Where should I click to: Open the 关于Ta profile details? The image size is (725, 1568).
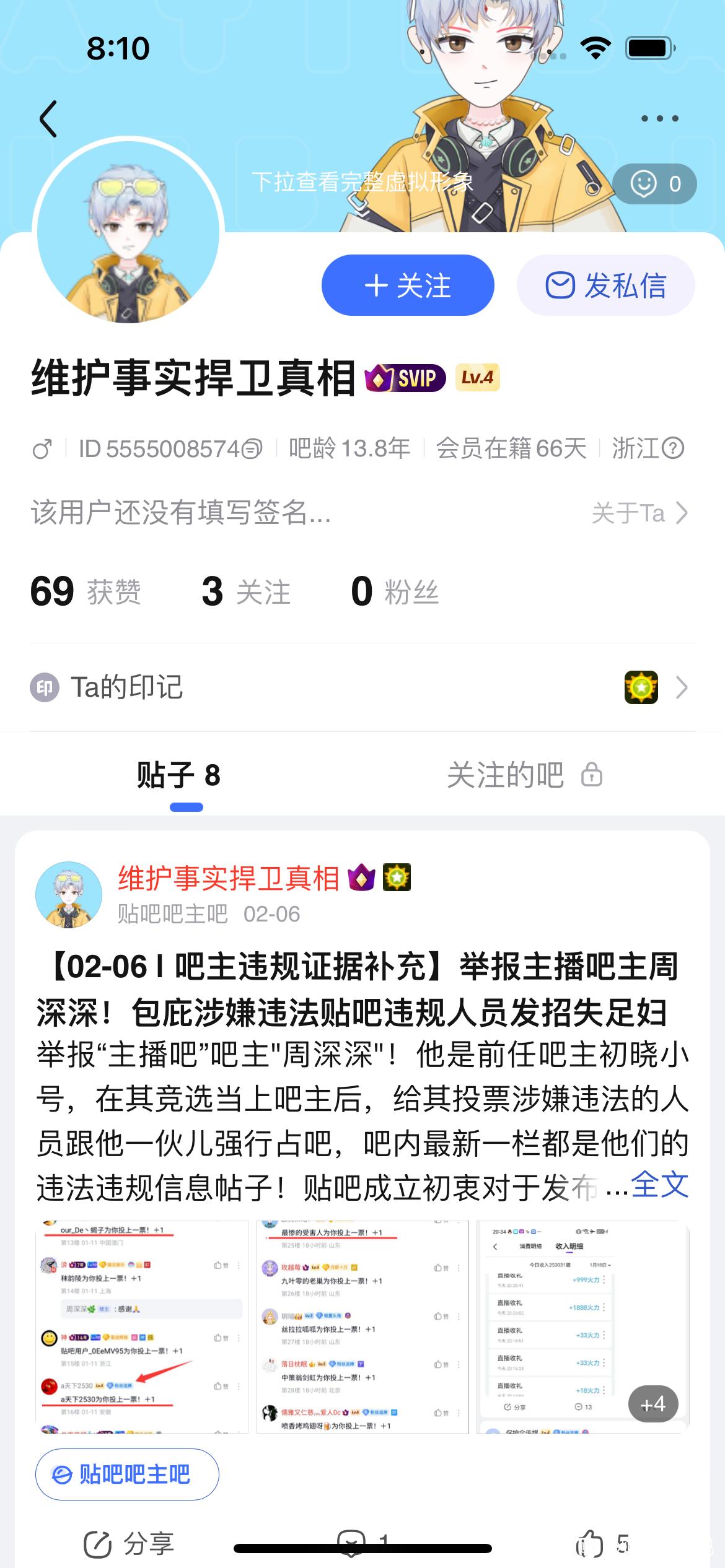click(639, 513)
